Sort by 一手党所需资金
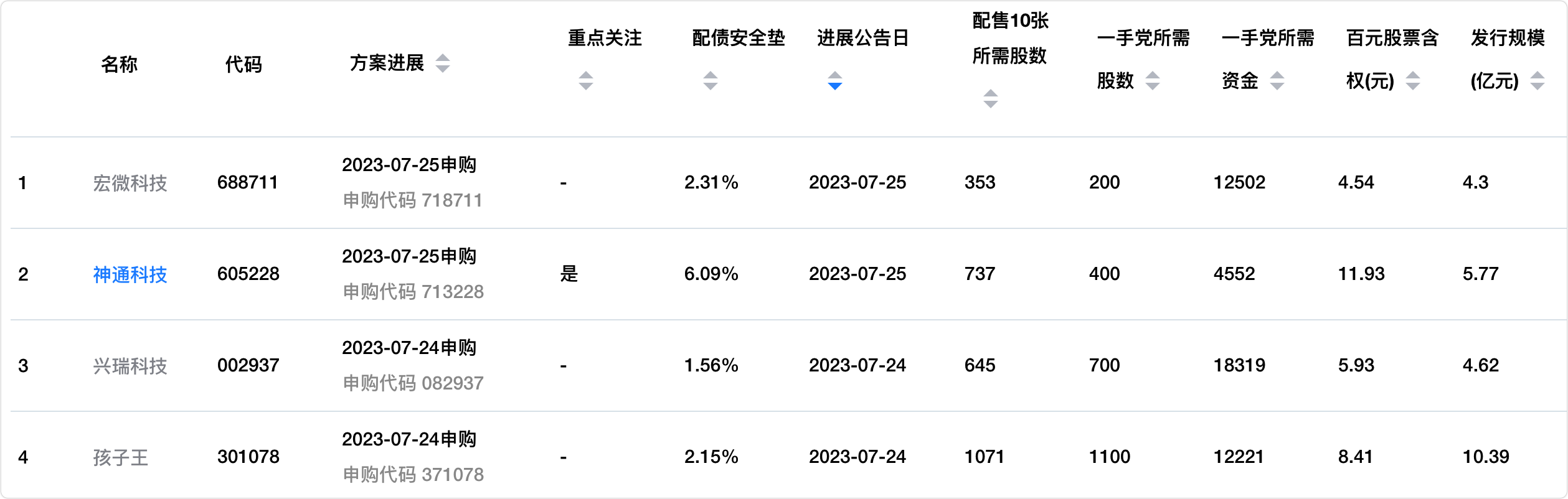The height and width of the screenshot is (499, 1568). pos(1277,81)
